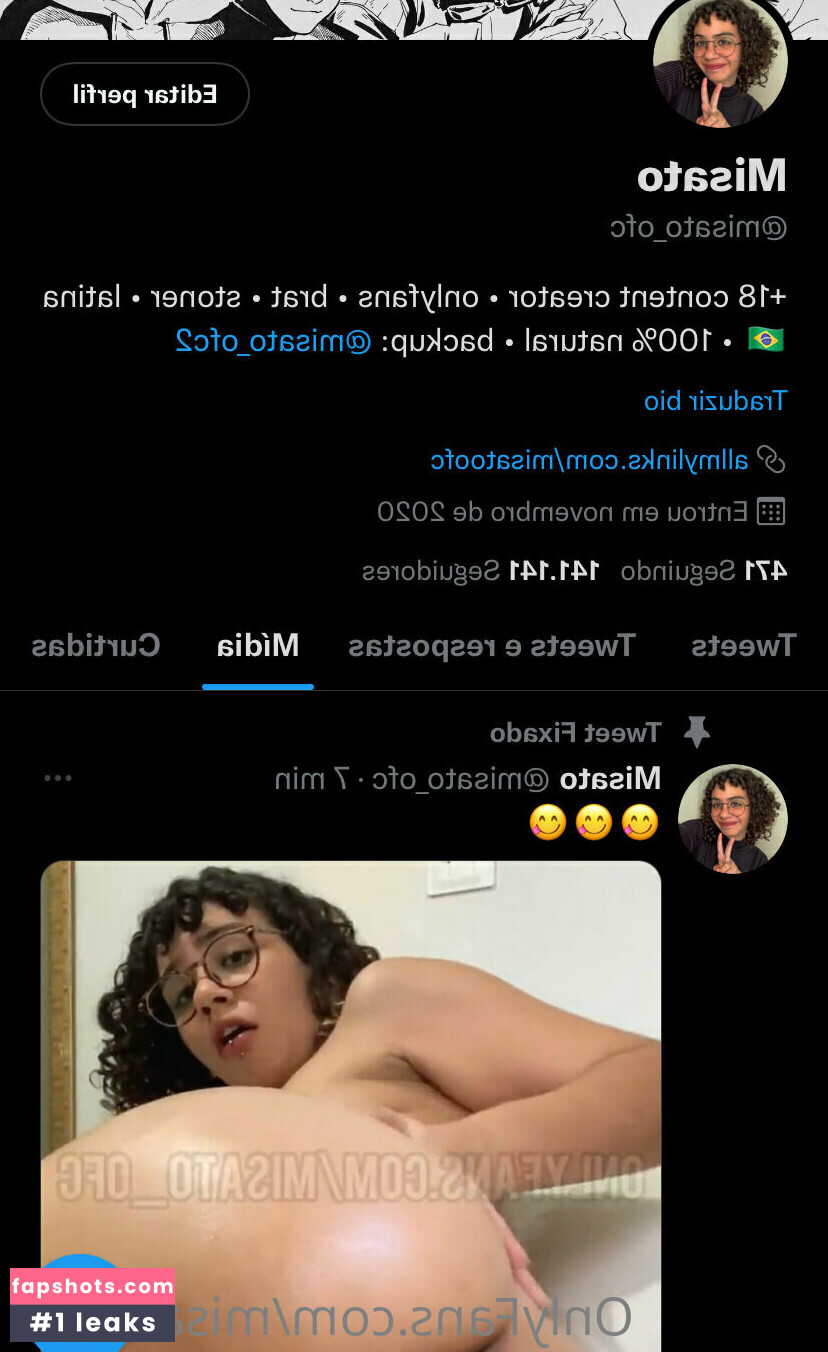This screenshot has width=828, height=1352.
Task: Tap the Editar perfil button
Action: click(x=145, y=95)
